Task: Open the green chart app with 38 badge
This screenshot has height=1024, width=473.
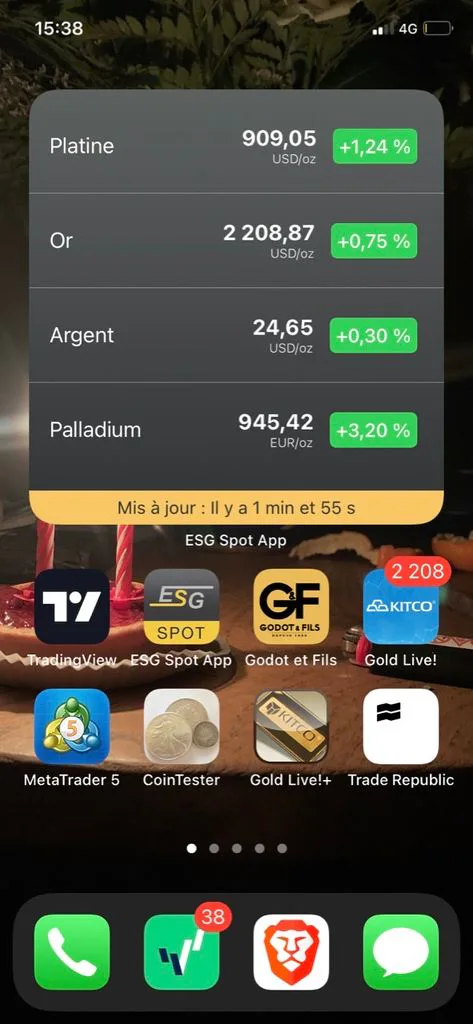Action: [x=182, y=952]
